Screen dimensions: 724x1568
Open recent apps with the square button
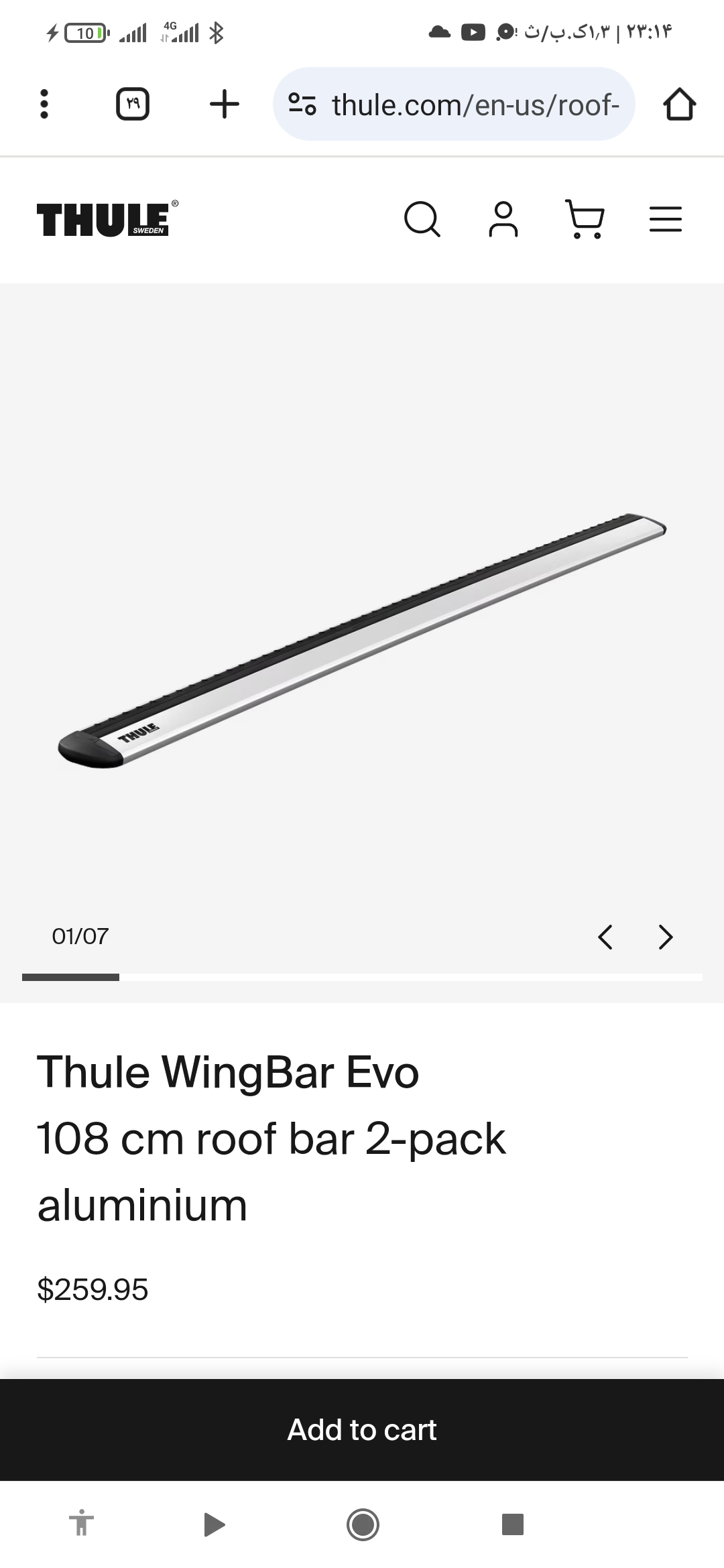pyautogui.click(x=513, y=1524)
